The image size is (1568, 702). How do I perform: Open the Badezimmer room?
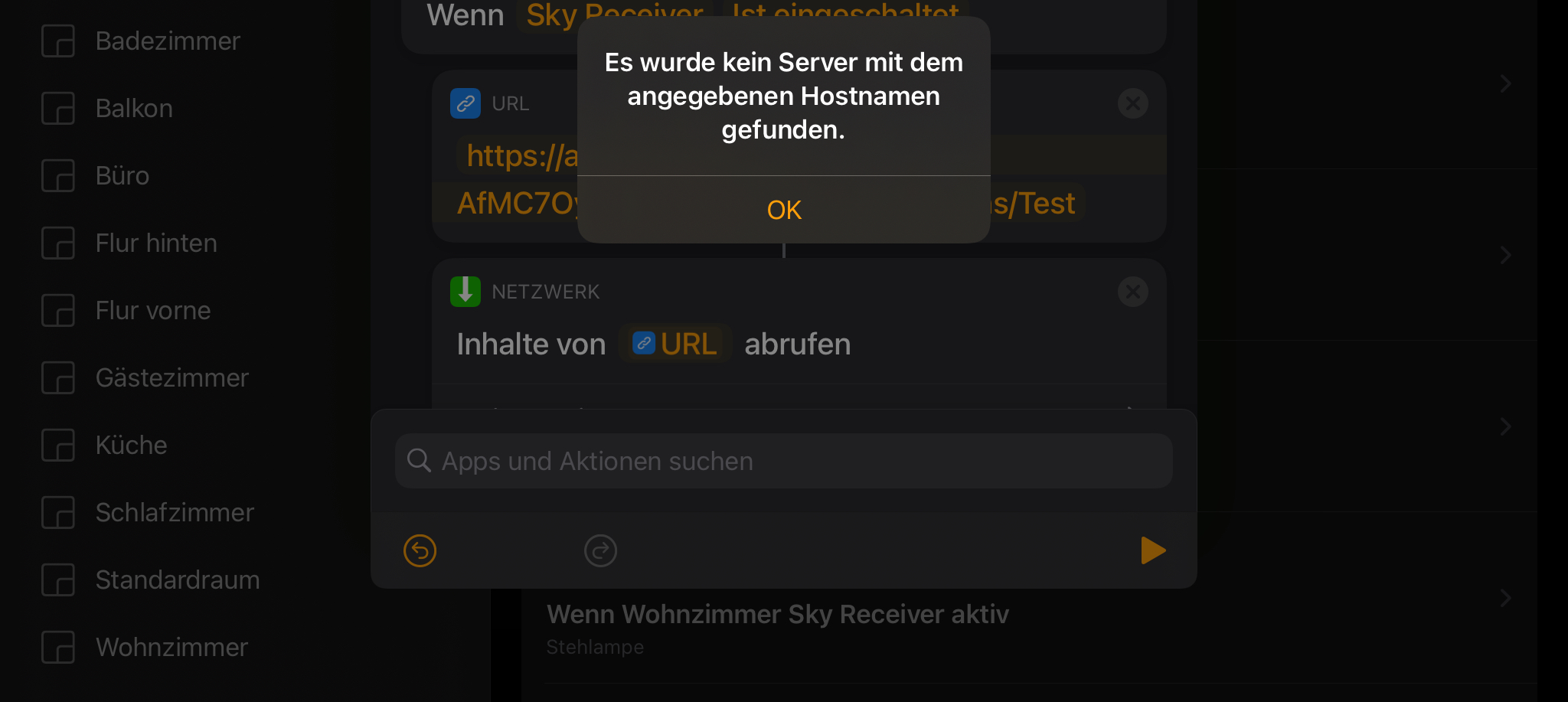(x=168, y=41)
